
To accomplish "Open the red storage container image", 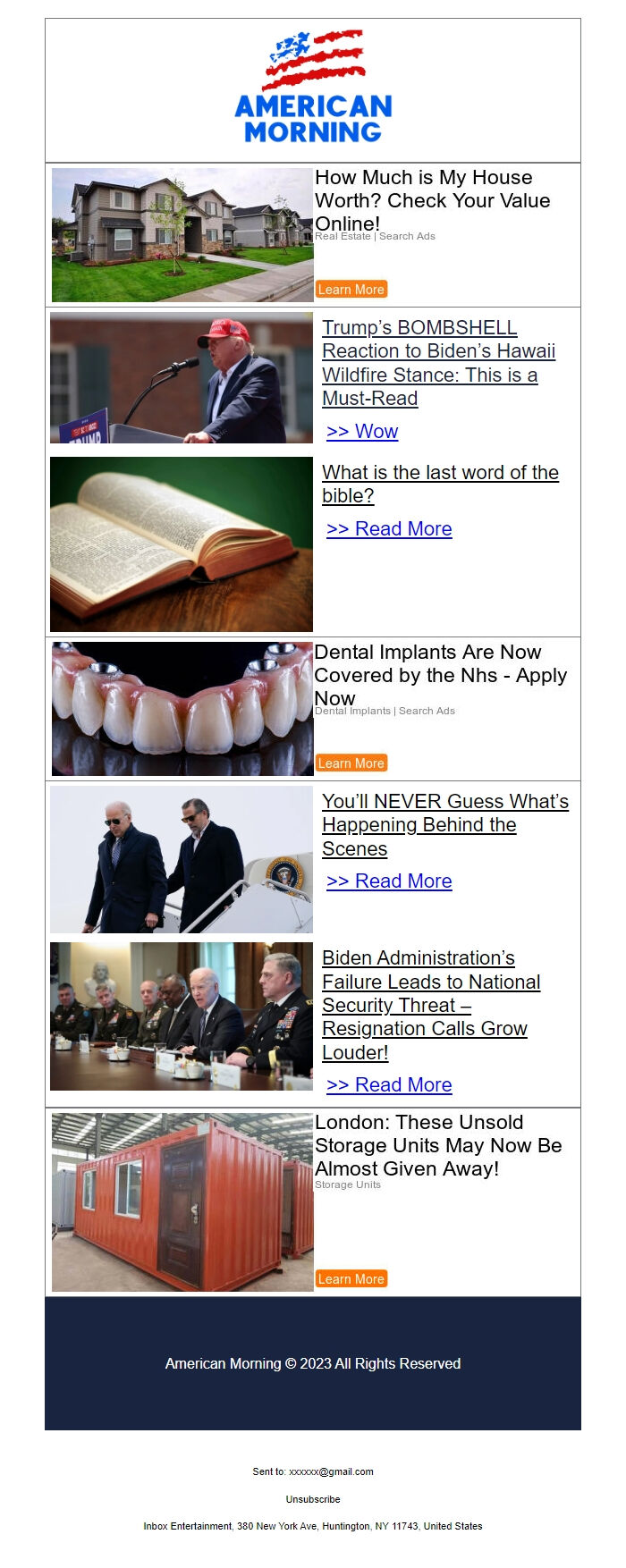I will 182,1202.
